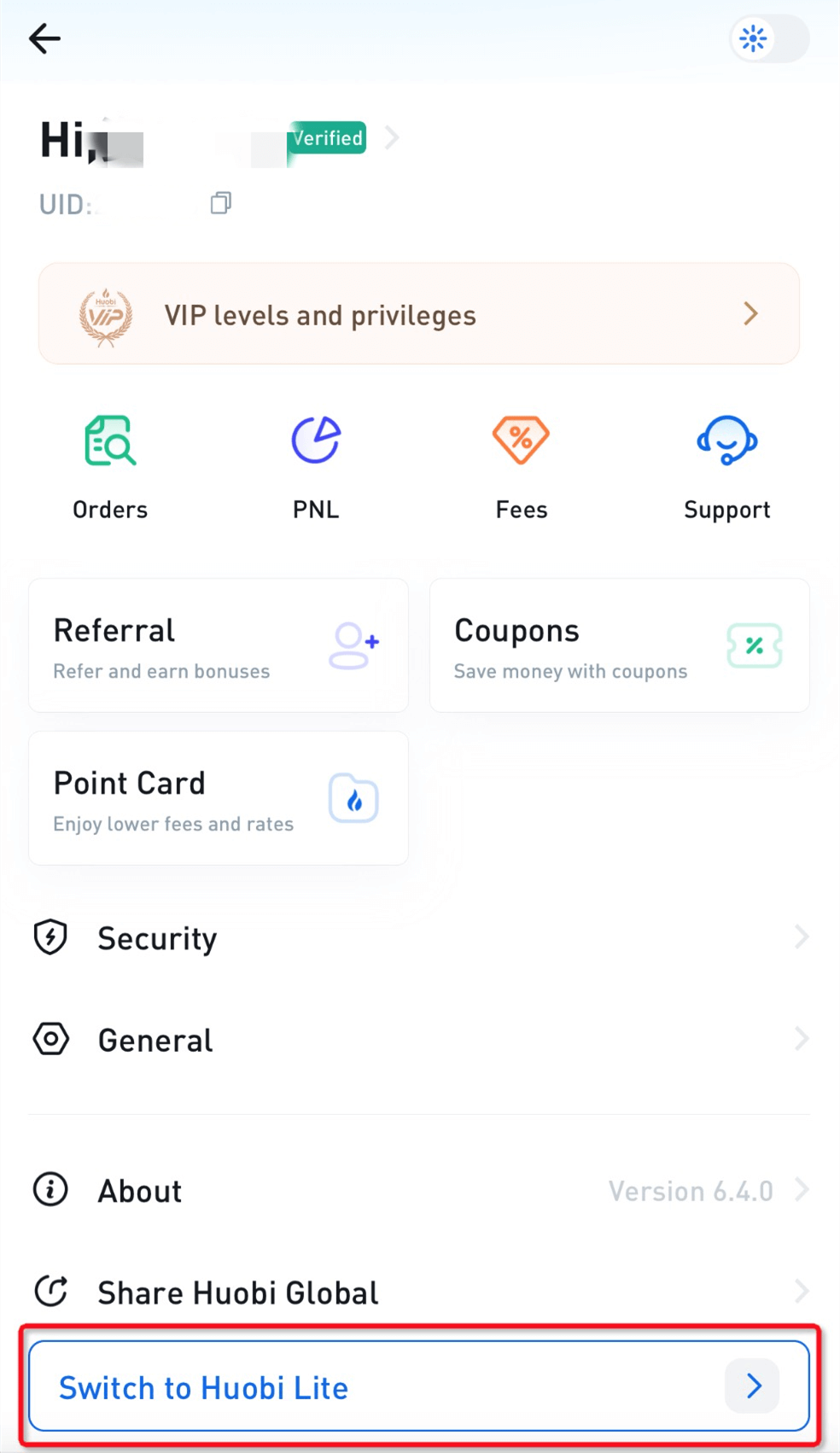This screenshot has height=1453, width=840.
Task: Open General settings
Action: pyautogui.click(x=419, y=1040)
